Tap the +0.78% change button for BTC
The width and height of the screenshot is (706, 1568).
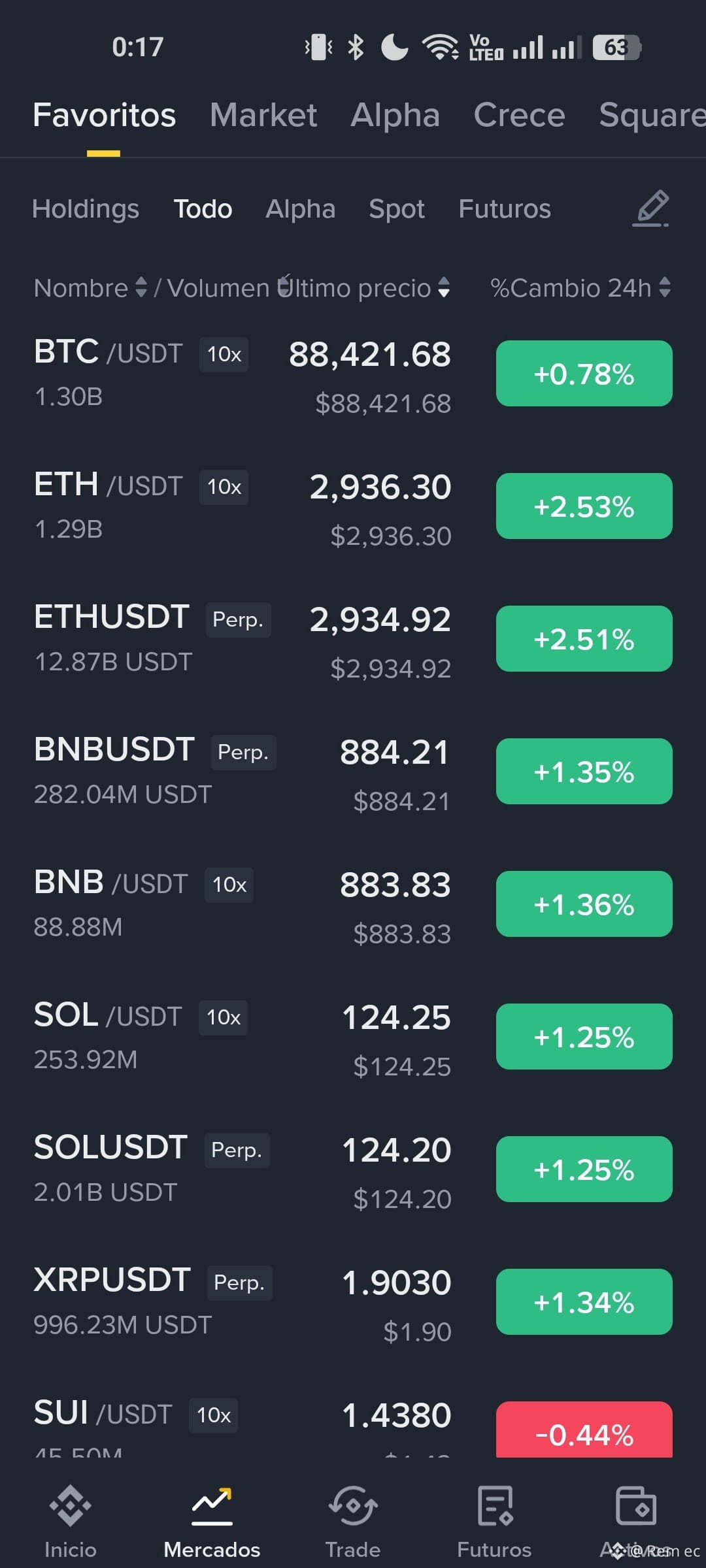click(584, 374)
